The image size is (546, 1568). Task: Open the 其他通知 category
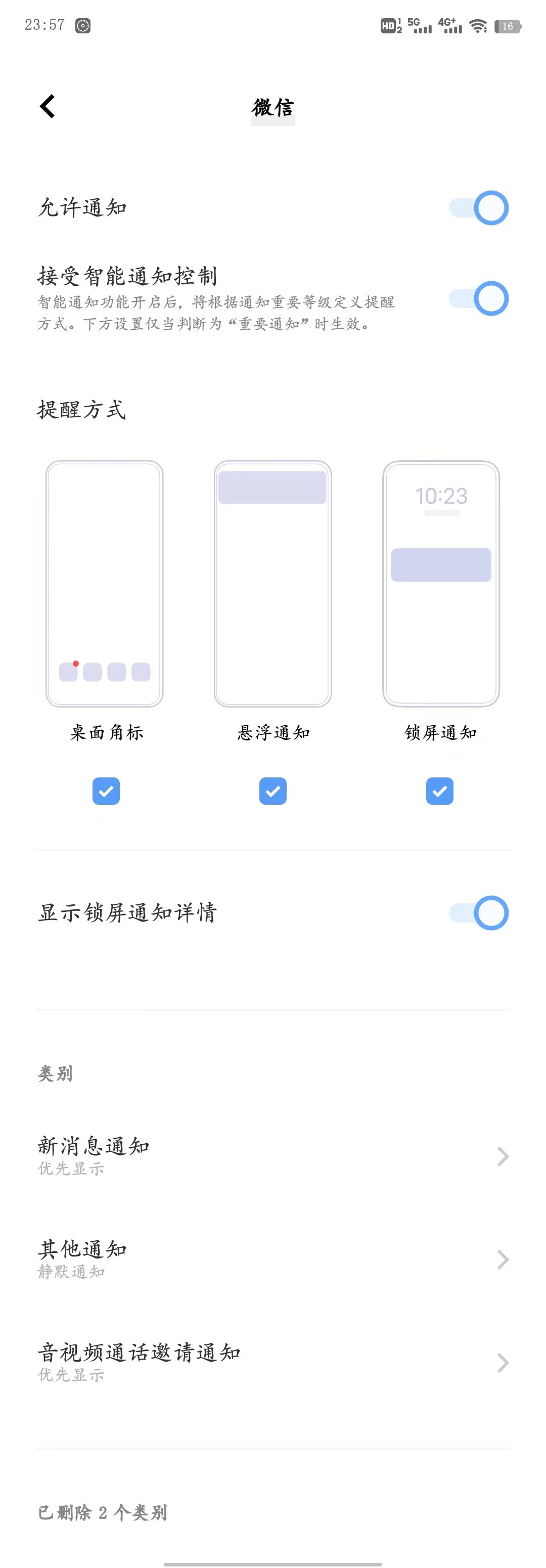click(x=272, y=1259)
